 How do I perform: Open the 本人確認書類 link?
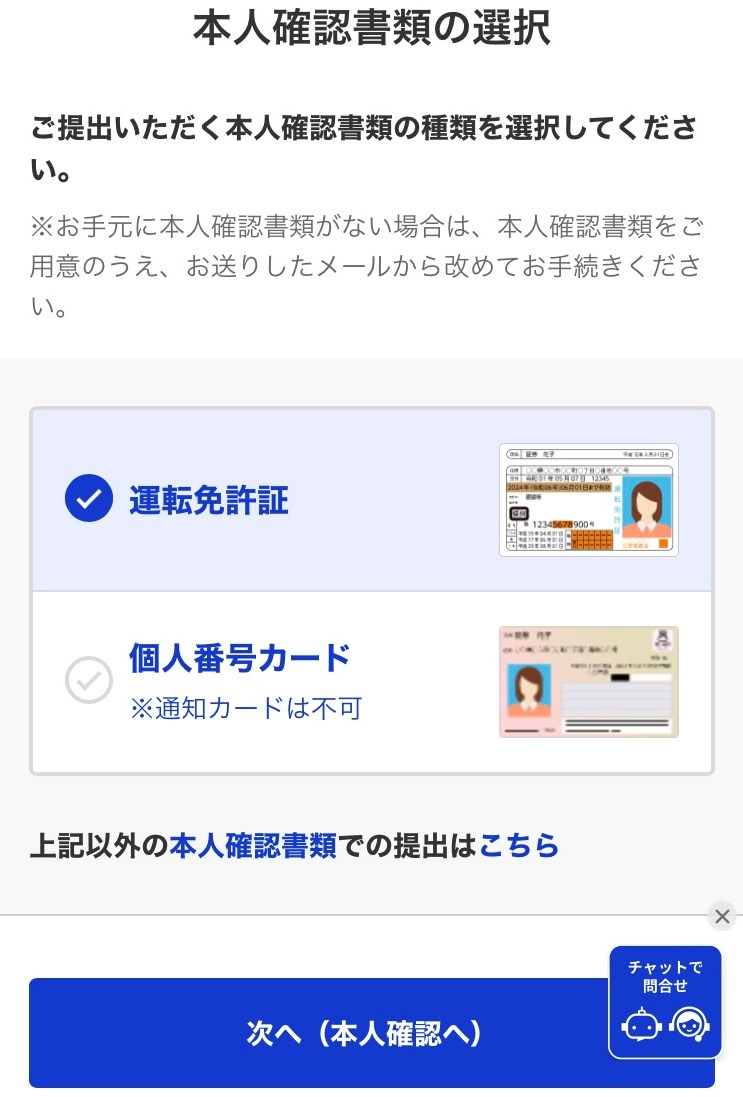pos(252,846)
